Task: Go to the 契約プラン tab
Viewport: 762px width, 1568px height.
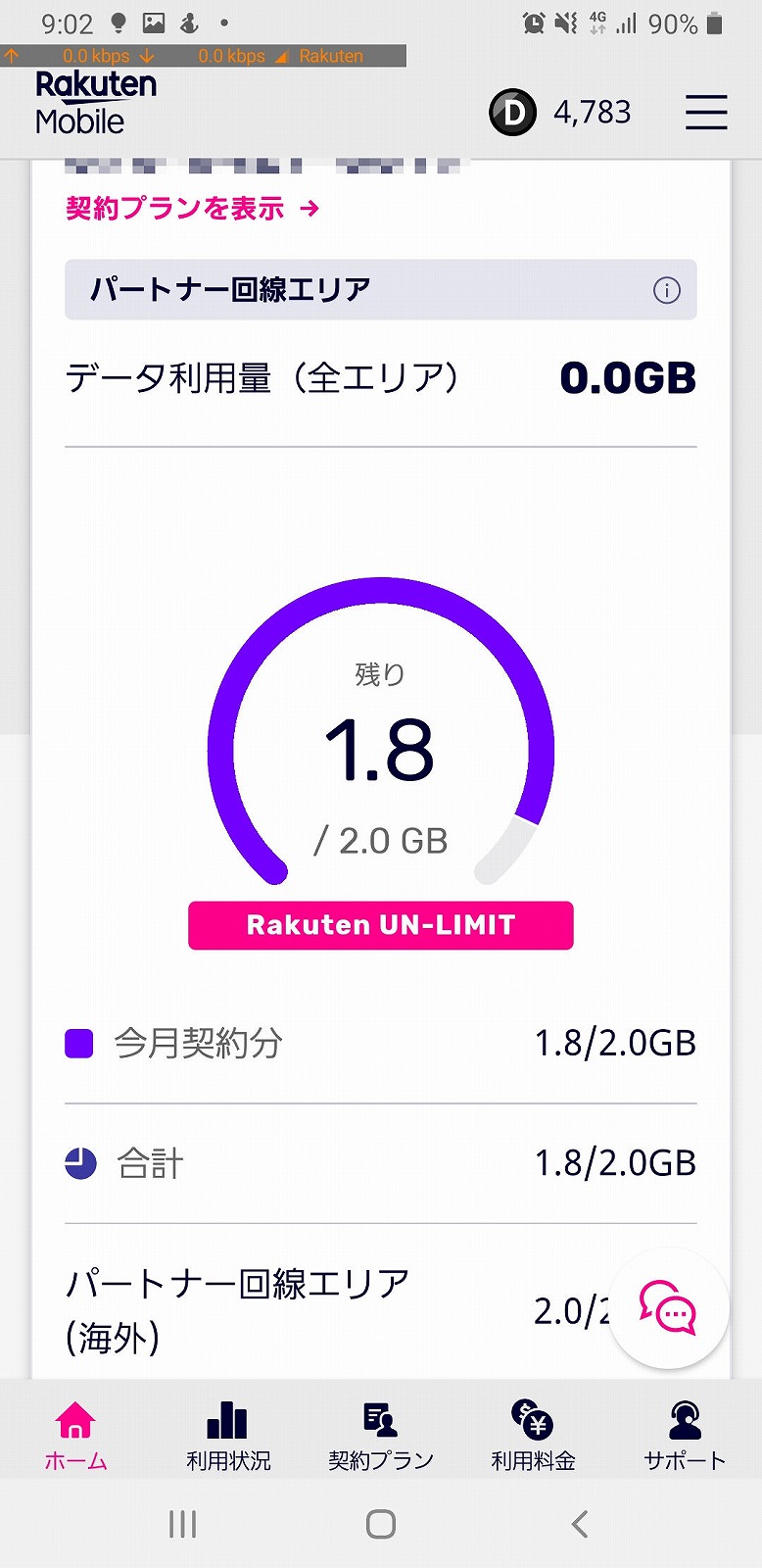Action: point(381,1436)
